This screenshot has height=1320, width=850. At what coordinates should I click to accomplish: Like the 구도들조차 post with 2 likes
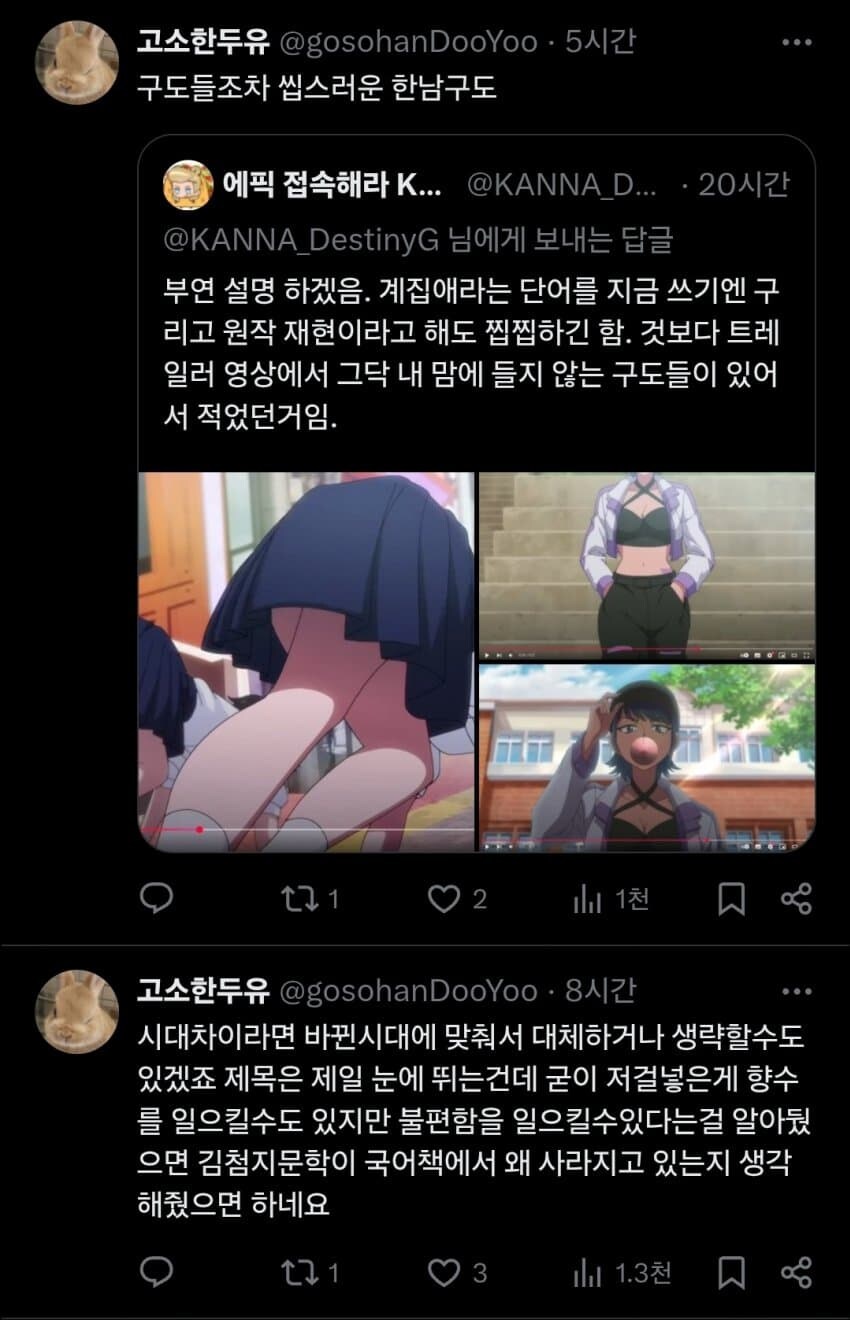coord(444,899)
